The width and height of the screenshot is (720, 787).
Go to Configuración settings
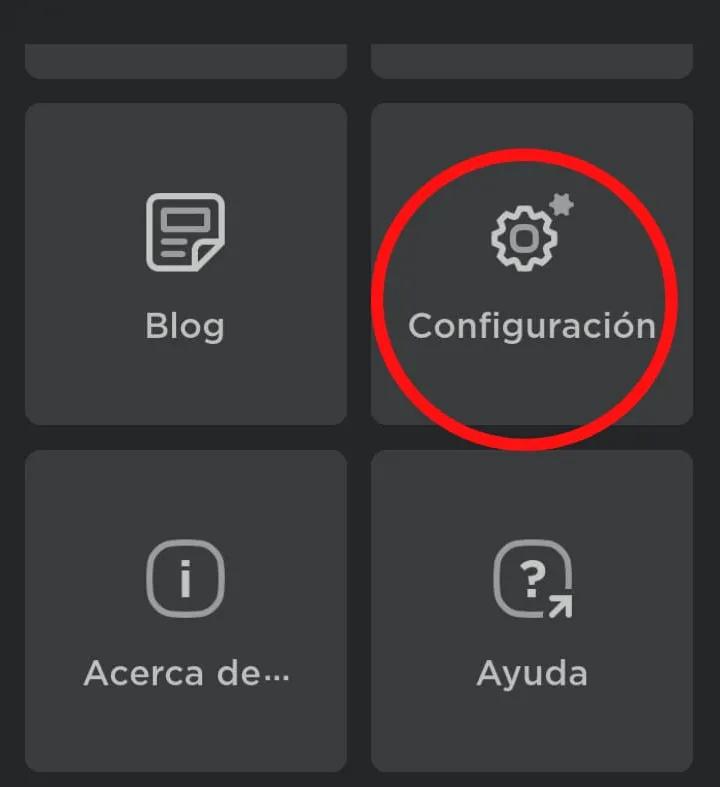click(531, 265)
